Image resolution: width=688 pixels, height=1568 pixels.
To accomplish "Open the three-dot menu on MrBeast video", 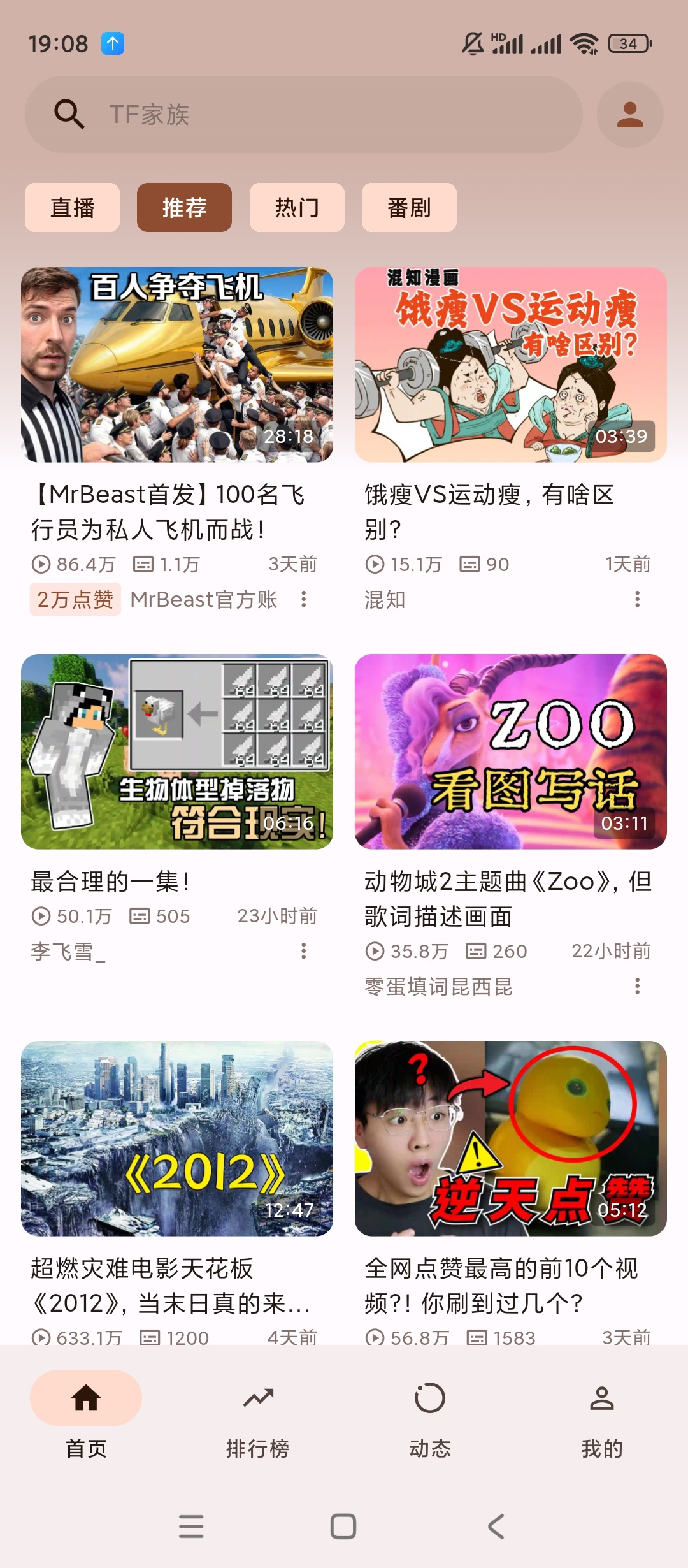I will point(304,599).
